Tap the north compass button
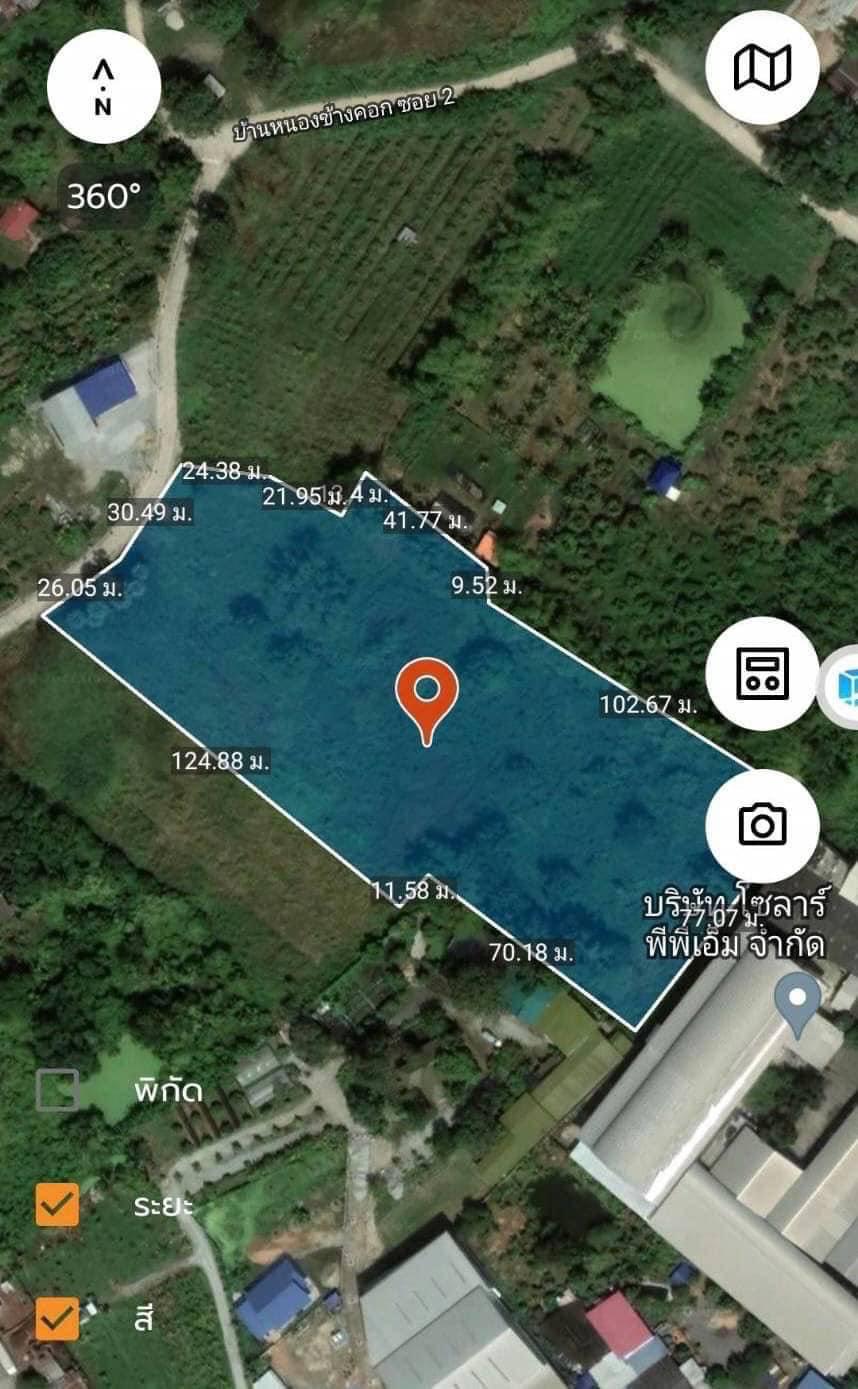This screenshot has height=1389, width=858. (x=104, y=86)
